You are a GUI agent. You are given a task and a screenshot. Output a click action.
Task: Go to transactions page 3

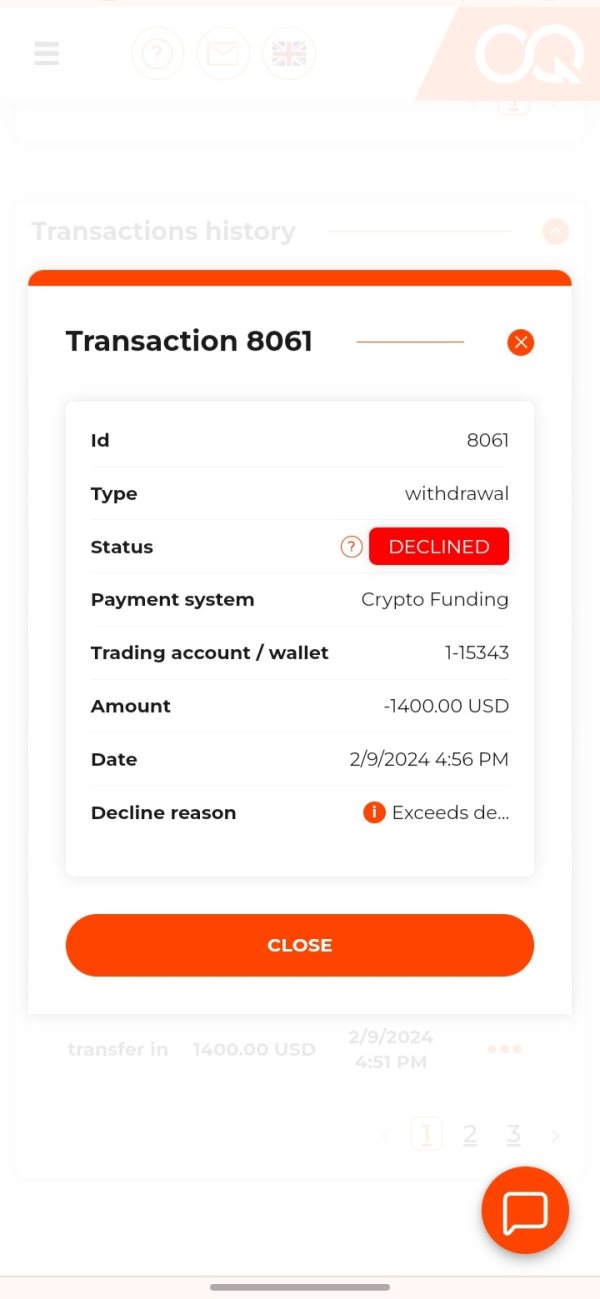point(514,1134)
